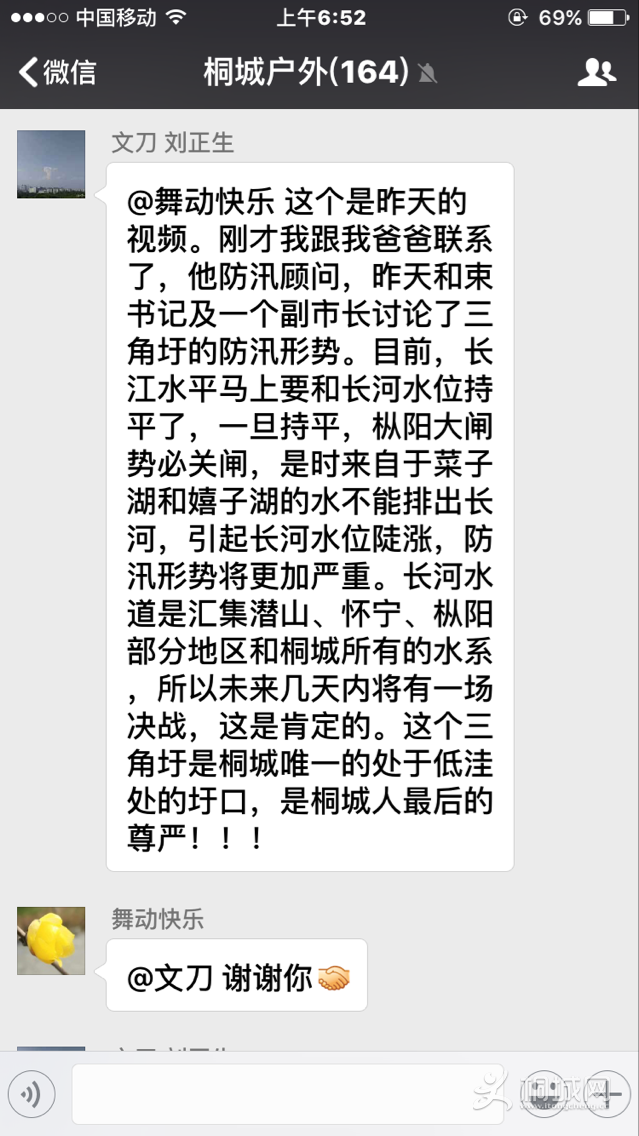Switch to voice message input
Image resolution: width=639 pixels, height=1136 pixels.
31,1094
